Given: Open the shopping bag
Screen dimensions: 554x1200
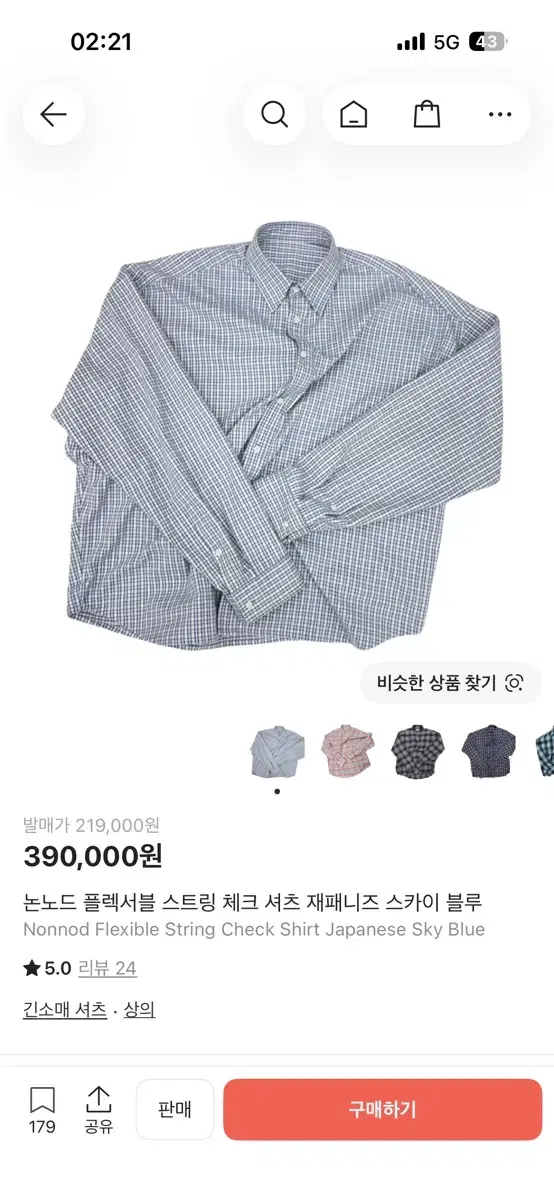Looking at the screenshot, I should coord(427,115).
